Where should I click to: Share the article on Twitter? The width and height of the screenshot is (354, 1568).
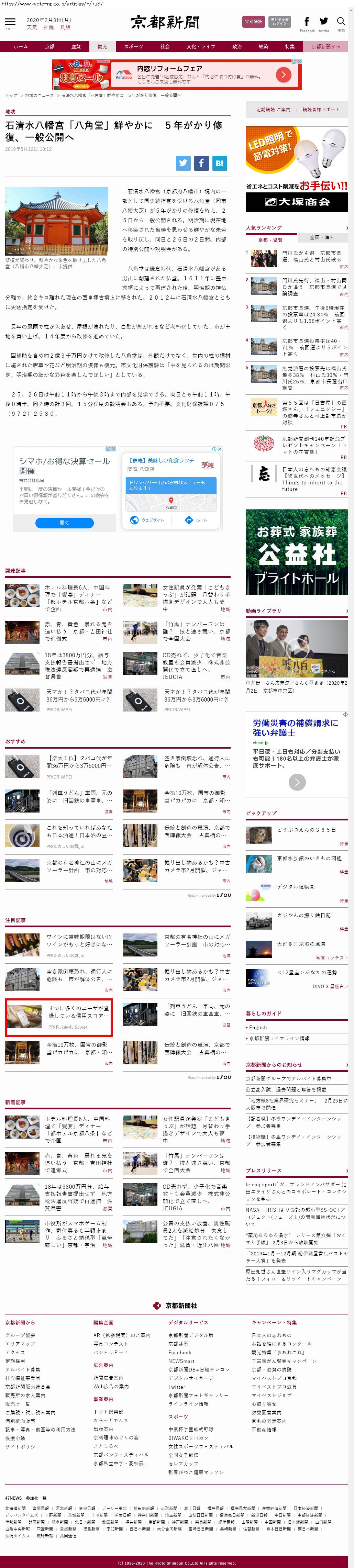183,163
